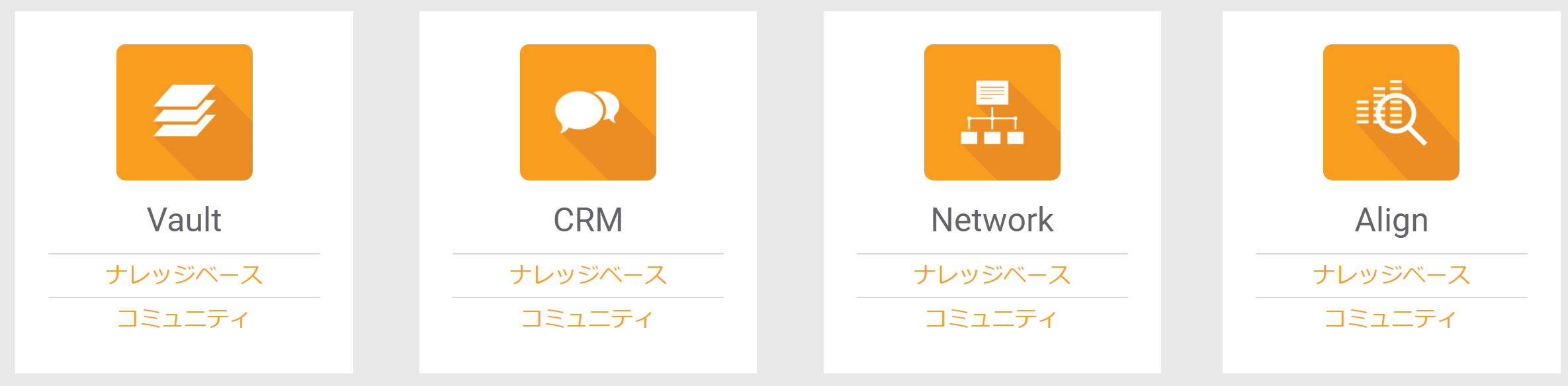The width and height of the screenshot is (1568, 386).
Task: Select the CRM product tile icon
Action: pos(588,112)
